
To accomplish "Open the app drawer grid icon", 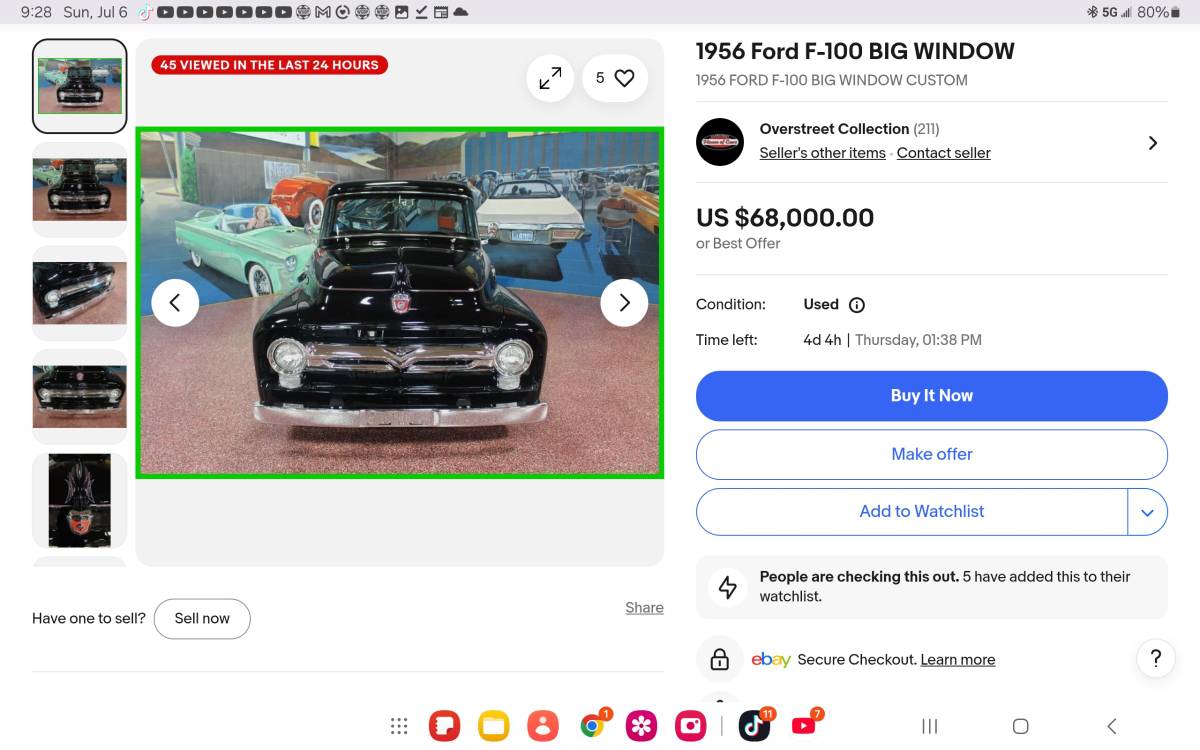I will click(x=399, y=726).
